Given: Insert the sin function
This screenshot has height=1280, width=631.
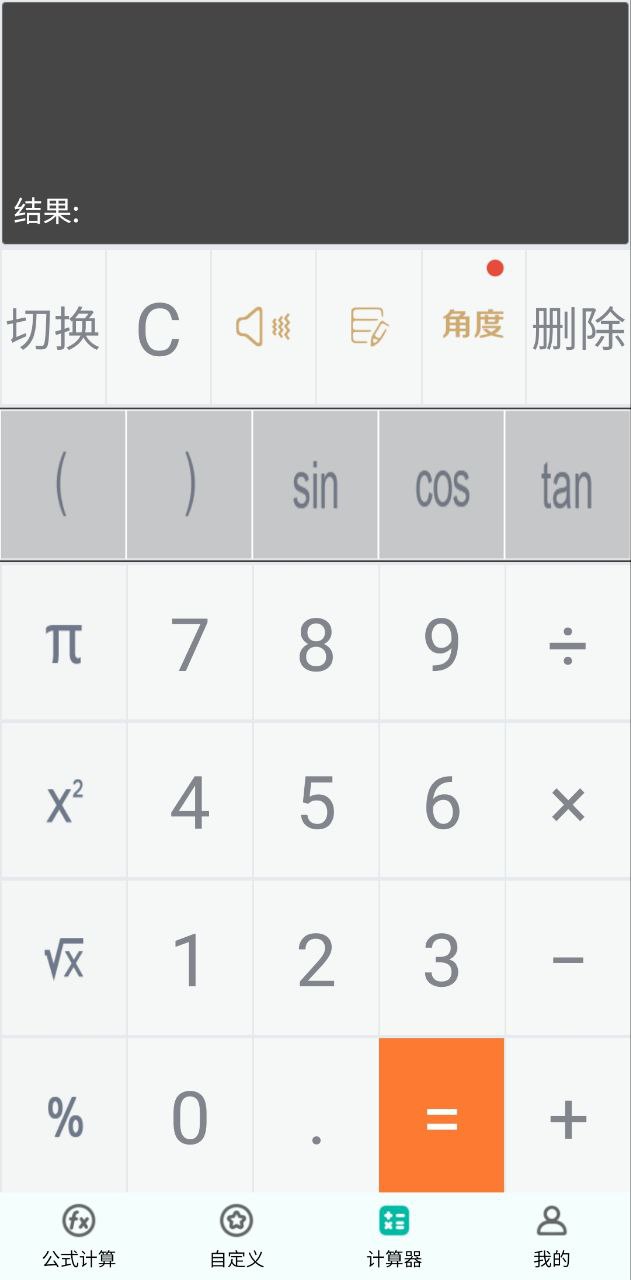Looking at the screenshot, I should point(315,485).
